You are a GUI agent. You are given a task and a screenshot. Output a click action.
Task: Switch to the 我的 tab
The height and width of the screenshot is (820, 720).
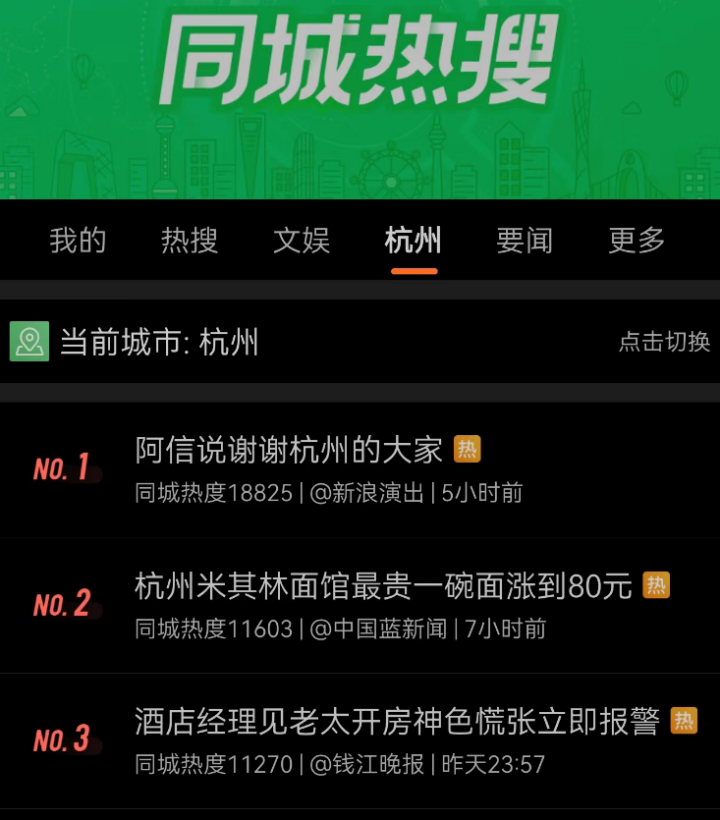point(78,240)
